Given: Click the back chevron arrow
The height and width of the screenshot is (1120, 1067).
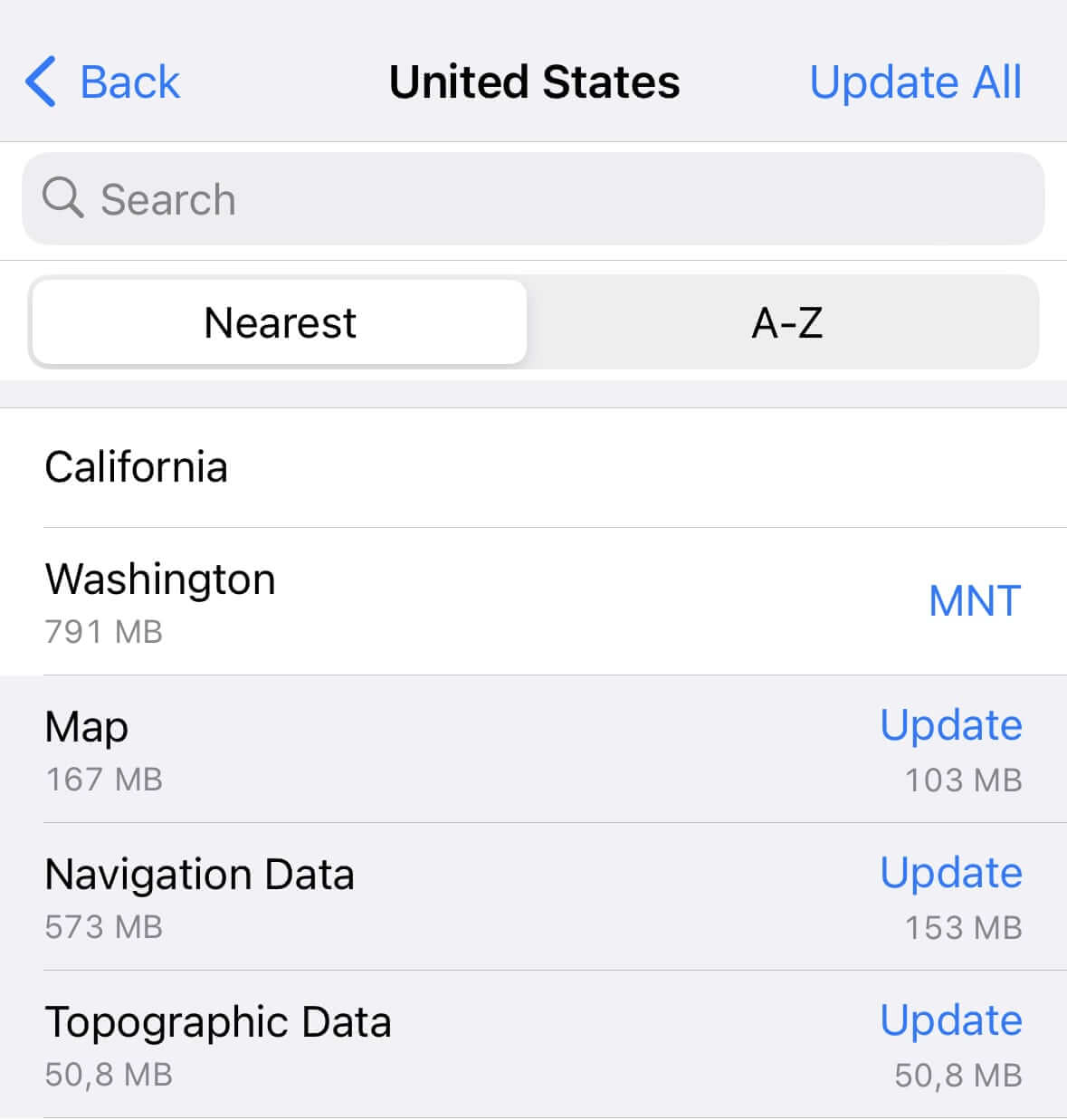Looking at the screenshot, I should pos(38,81).
